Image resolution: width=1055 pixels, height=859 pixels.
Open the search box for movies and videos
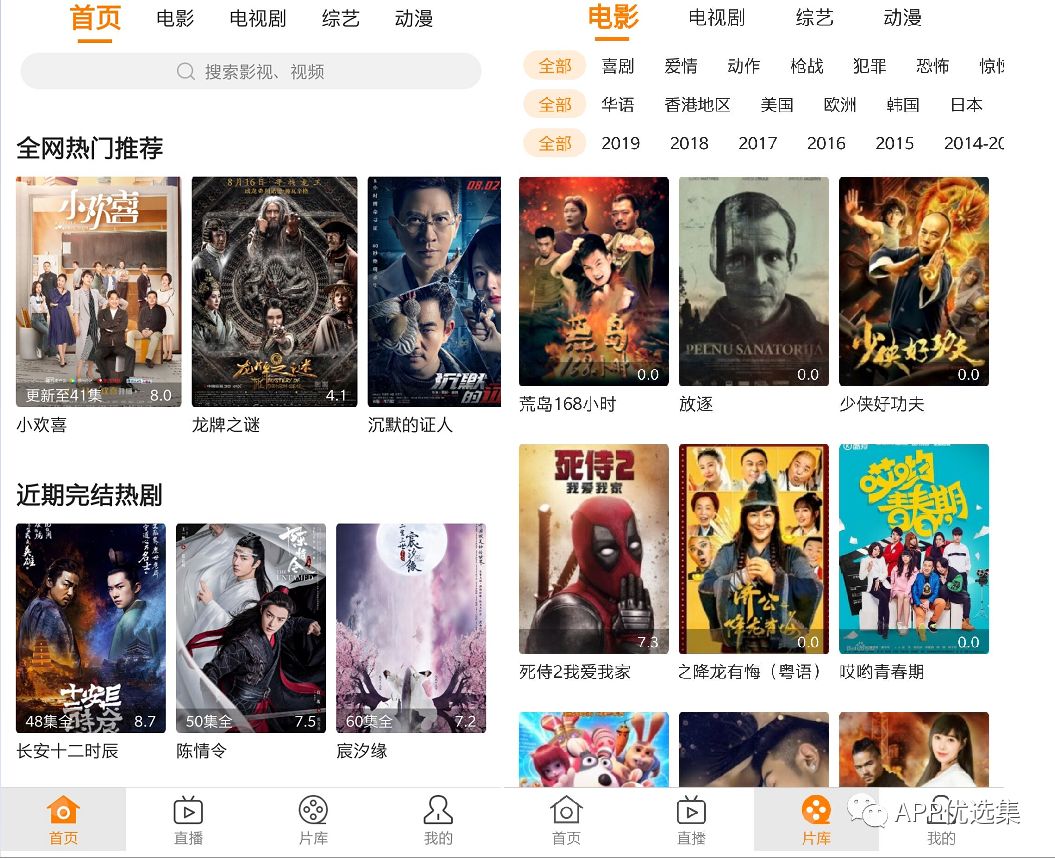pos(250,72)
